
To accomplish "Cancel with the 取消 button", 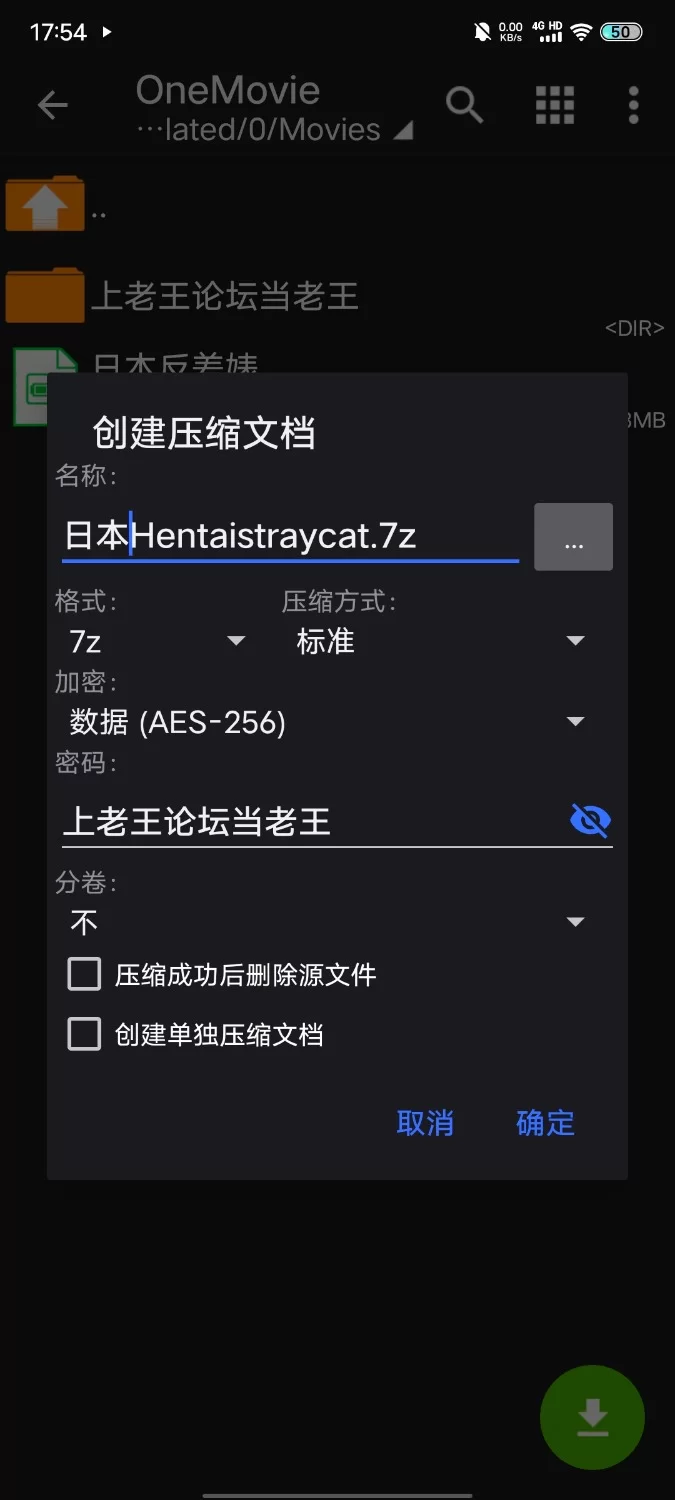I will [x=425, y=1123].
